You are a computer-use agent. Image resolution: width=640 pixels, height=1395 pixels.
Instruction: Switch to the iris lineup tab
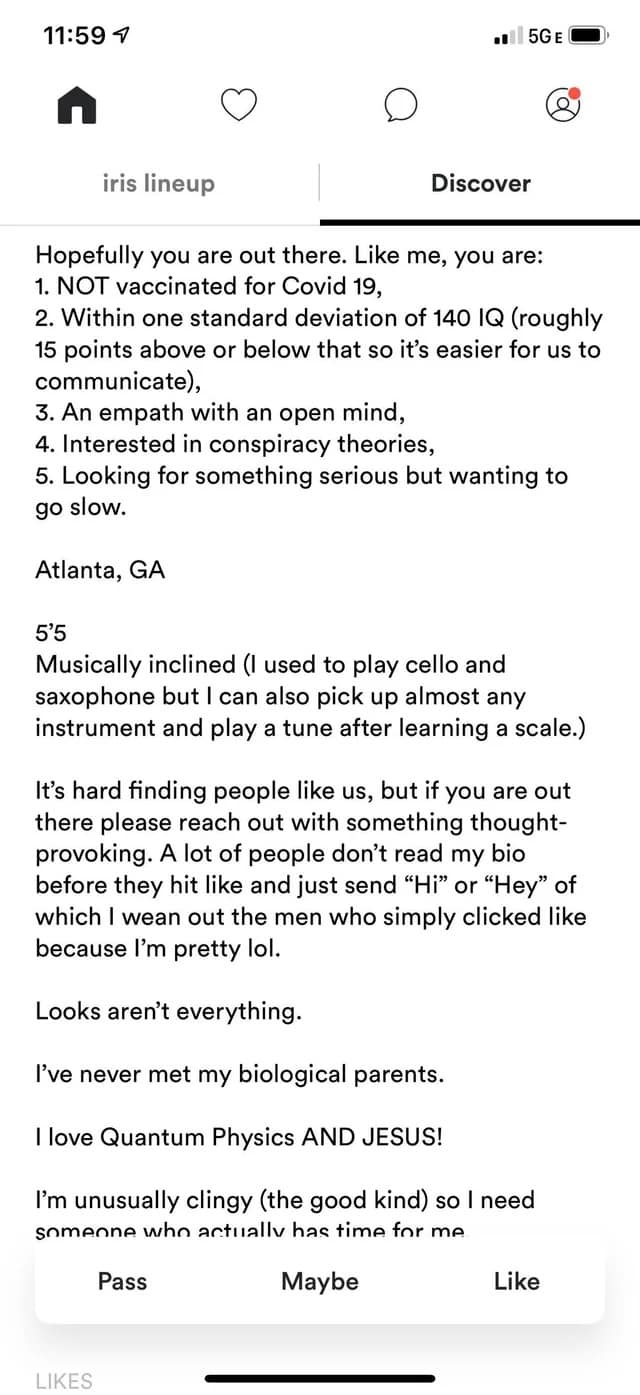(x=159, y=183)
